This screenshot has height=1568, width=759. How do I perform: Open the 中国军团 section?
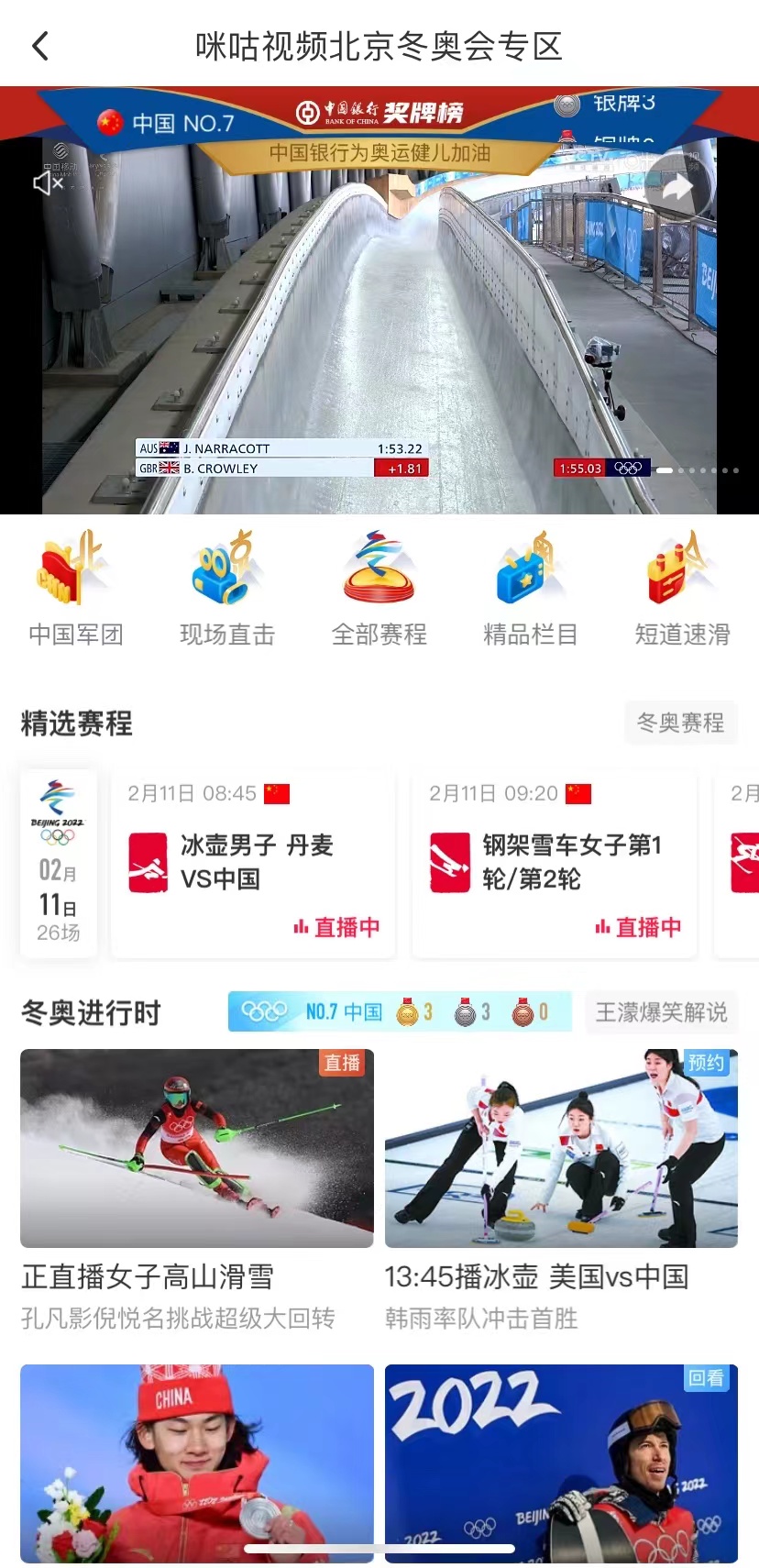(x=75, y=589)
